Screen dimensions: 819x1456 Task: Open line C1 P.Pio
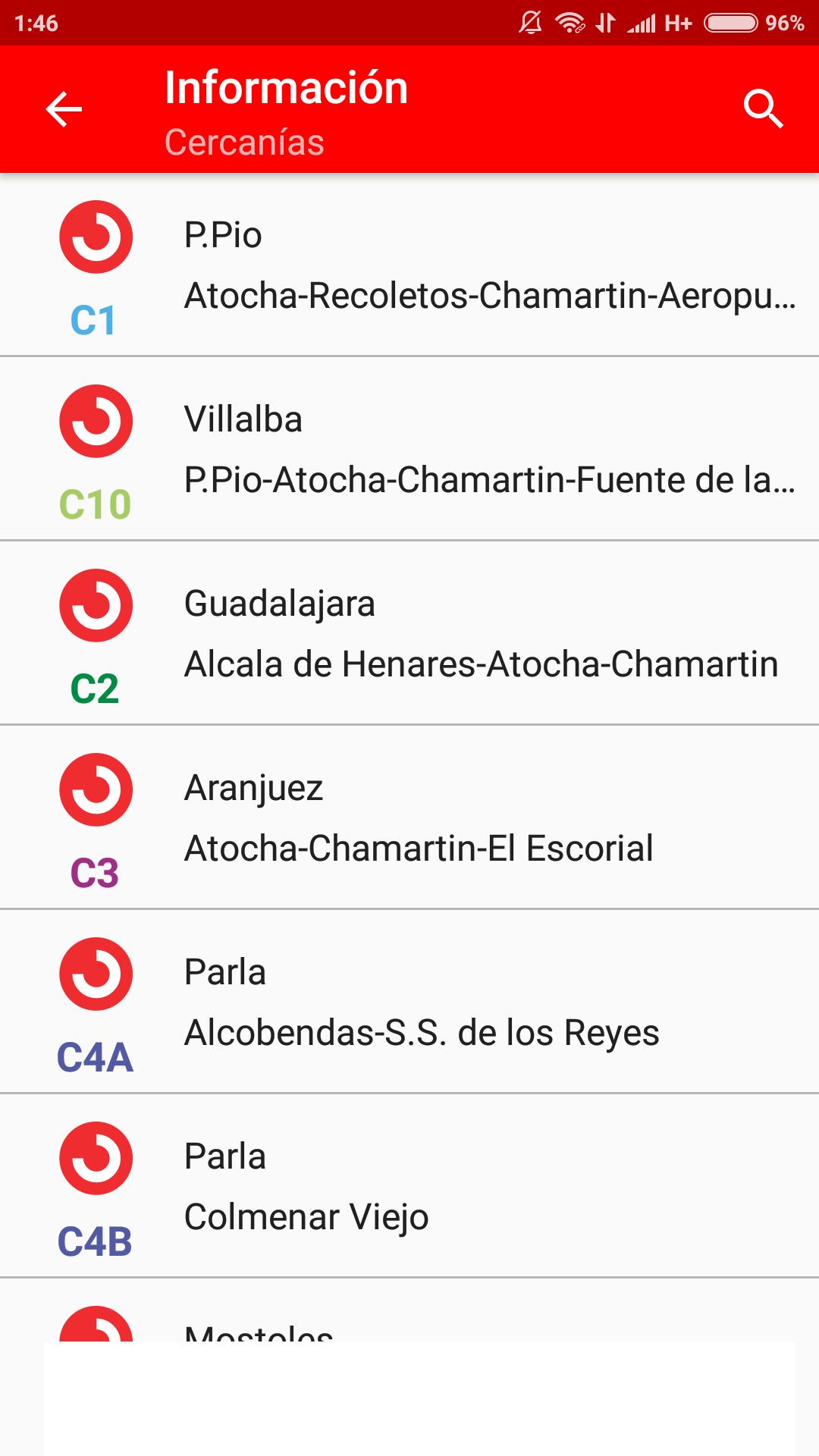[x=409, y=265]
